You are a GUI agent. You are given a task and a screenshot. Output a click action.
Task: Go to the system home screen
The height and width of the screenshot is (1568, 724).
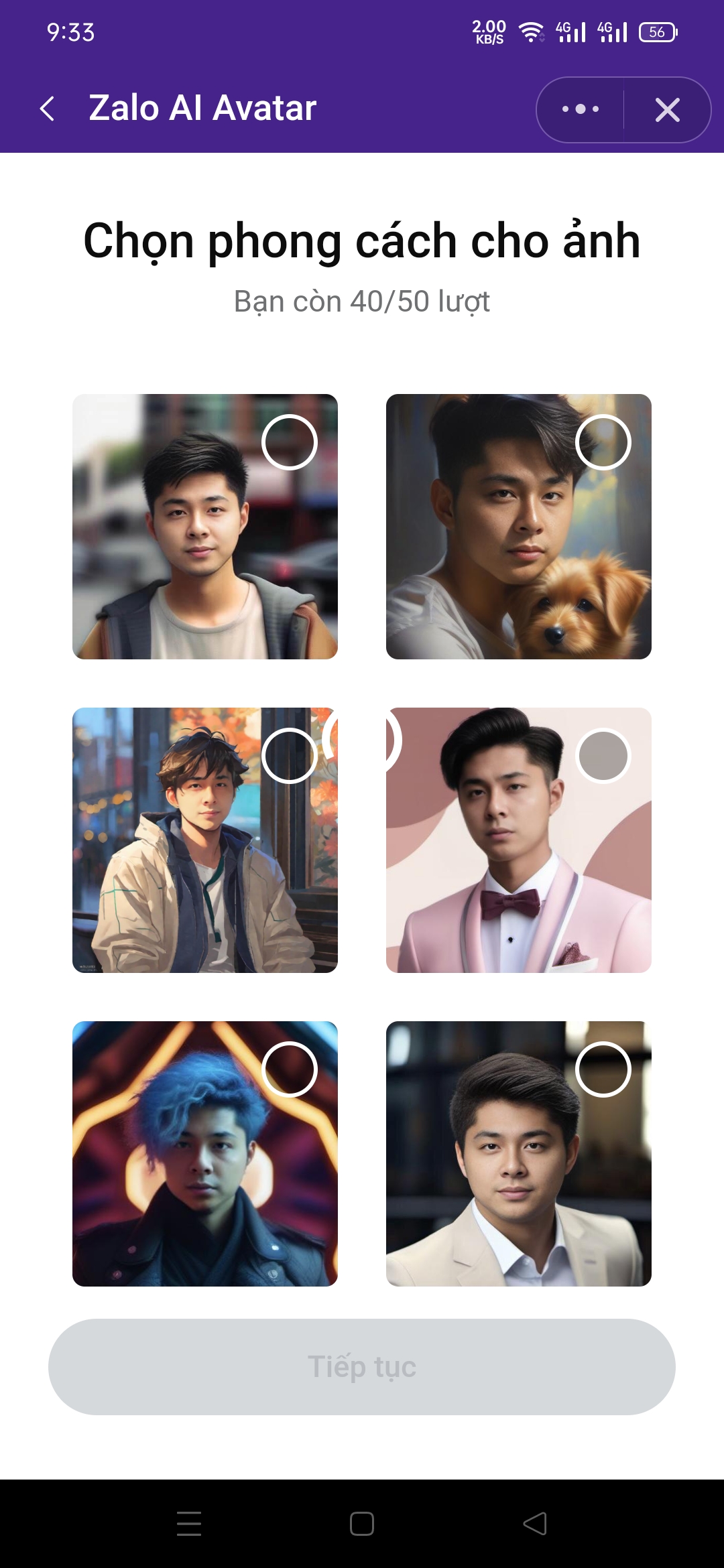(x=362, y=1524)
